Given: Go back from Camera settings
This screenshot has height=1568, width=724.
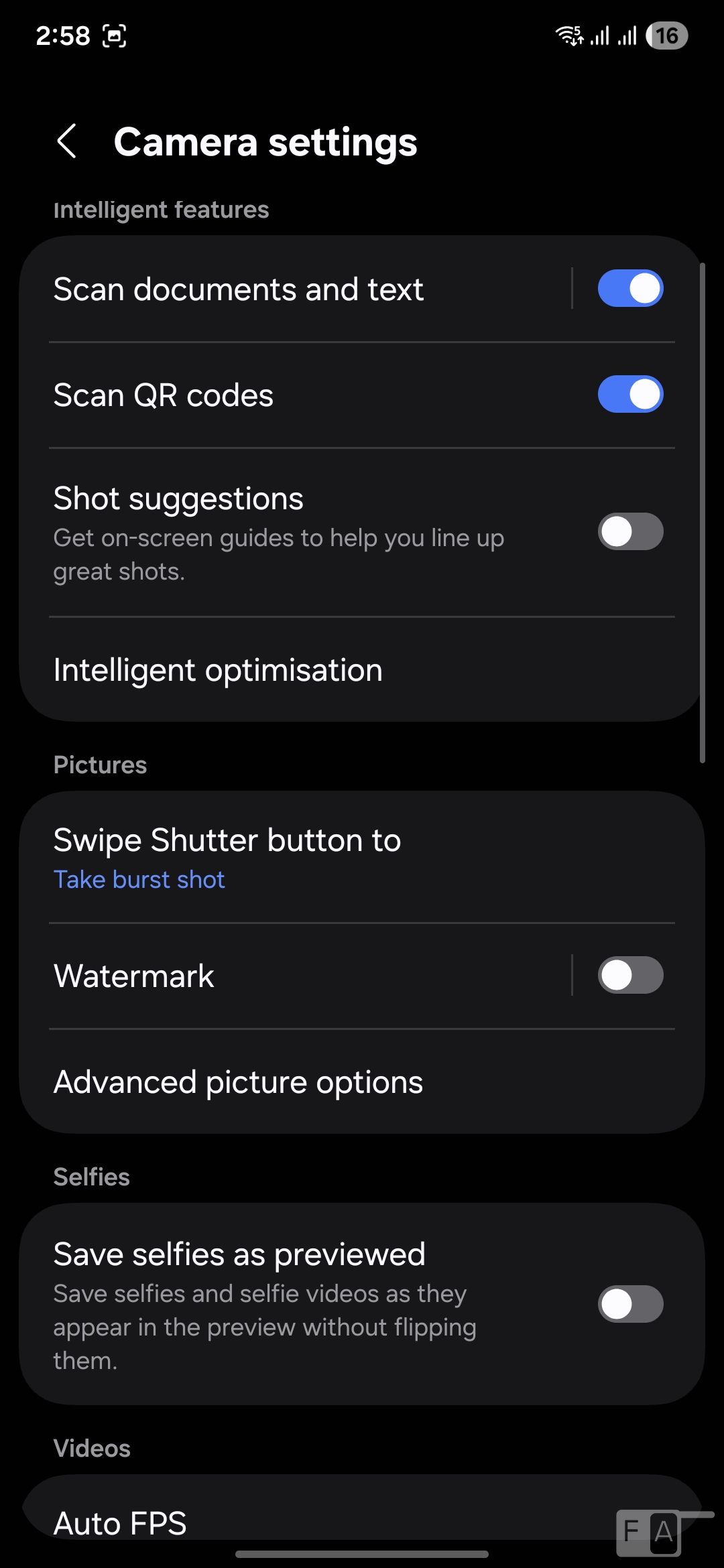Looking at the screenshot, I should 67,141.
